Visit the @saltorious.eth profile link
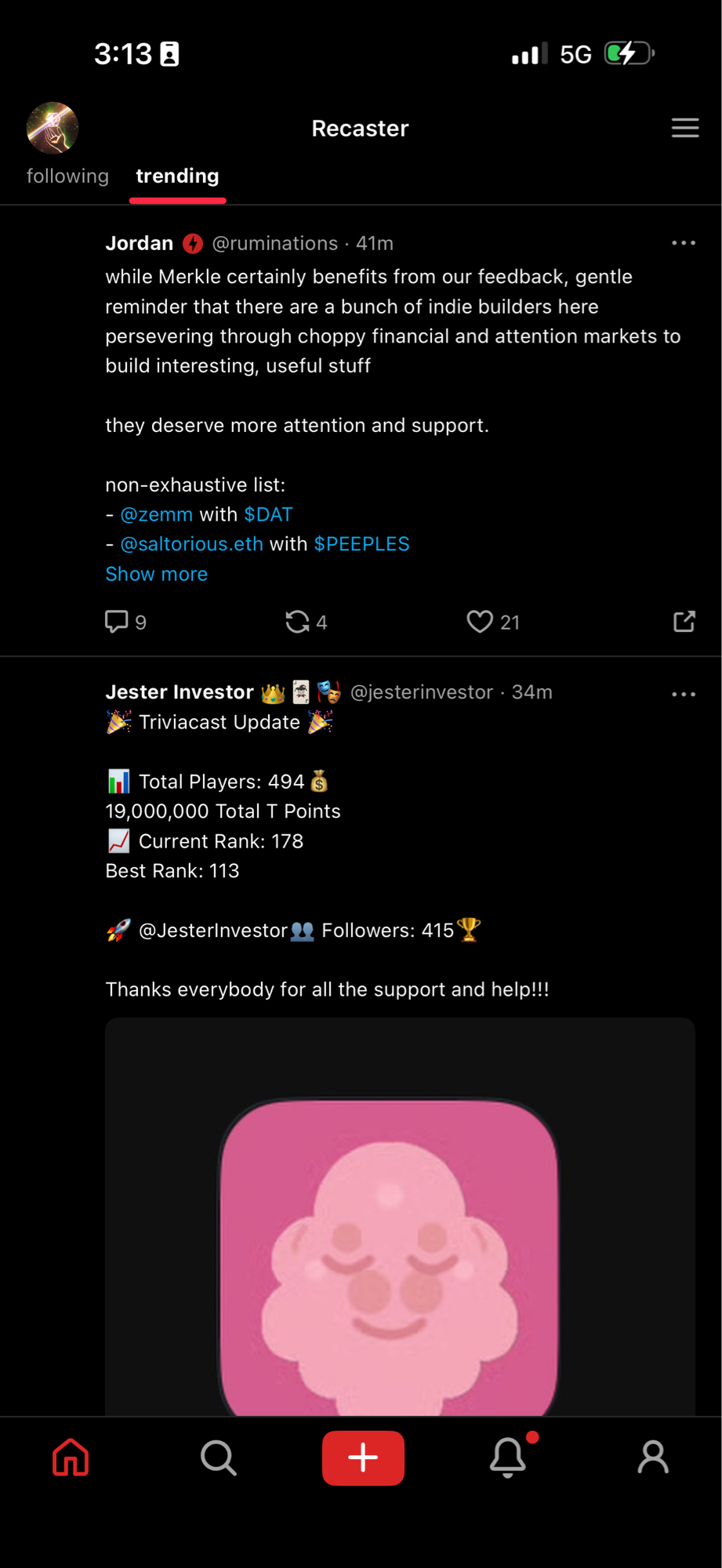This screenshot has height=1568, width=722. (x=191, y=544)
